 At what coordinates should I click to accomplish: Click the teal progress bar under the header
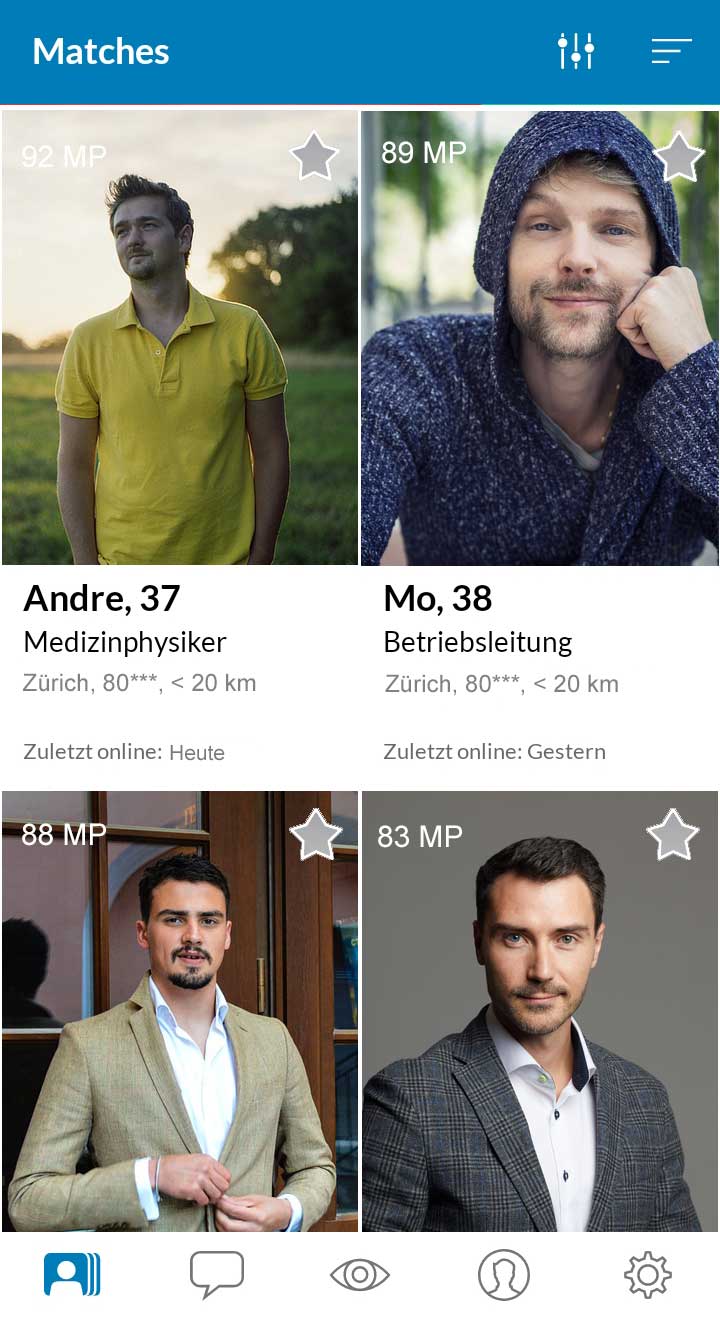(600, 104)
